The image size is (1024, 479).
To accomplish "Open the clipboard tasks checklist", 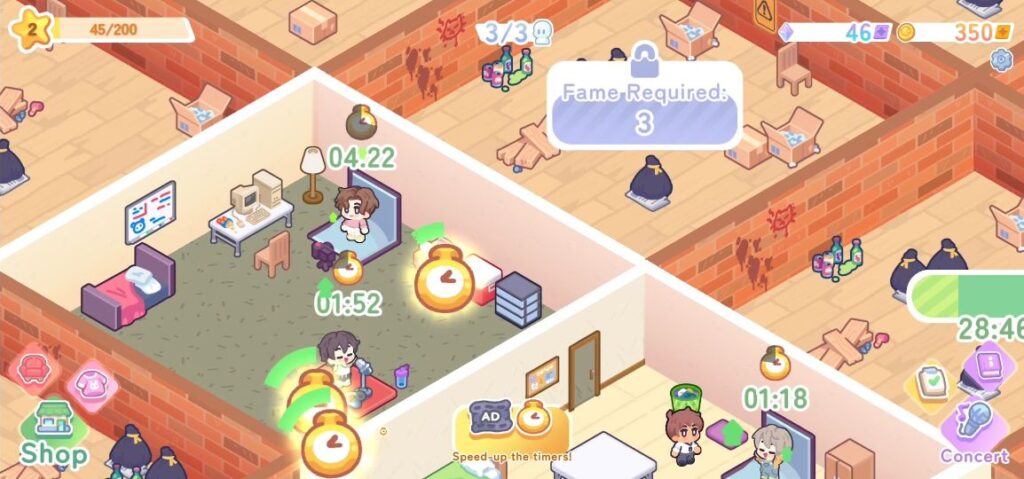I will click(x=932, y=383).
